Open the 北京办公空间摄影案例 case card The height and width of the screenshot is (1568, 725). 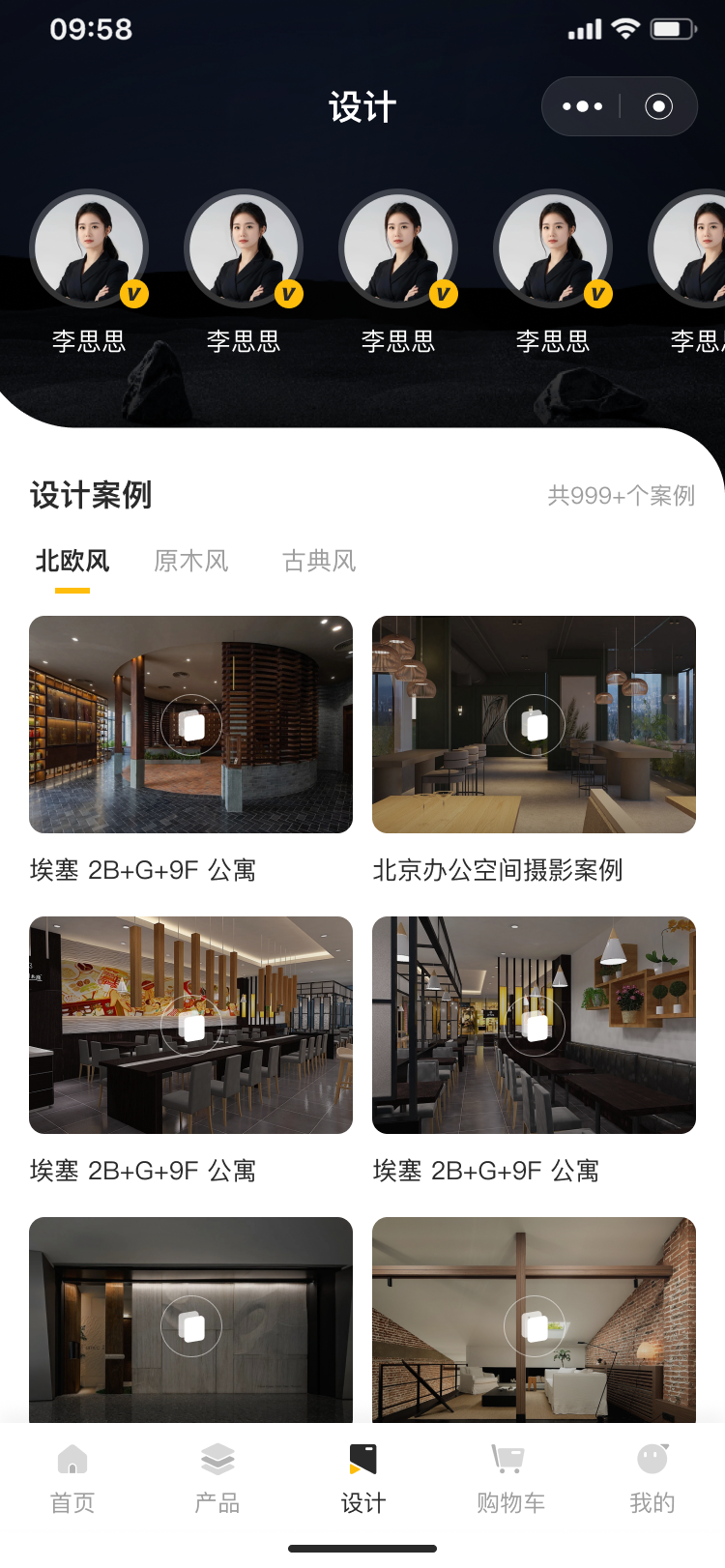(534, 725)
